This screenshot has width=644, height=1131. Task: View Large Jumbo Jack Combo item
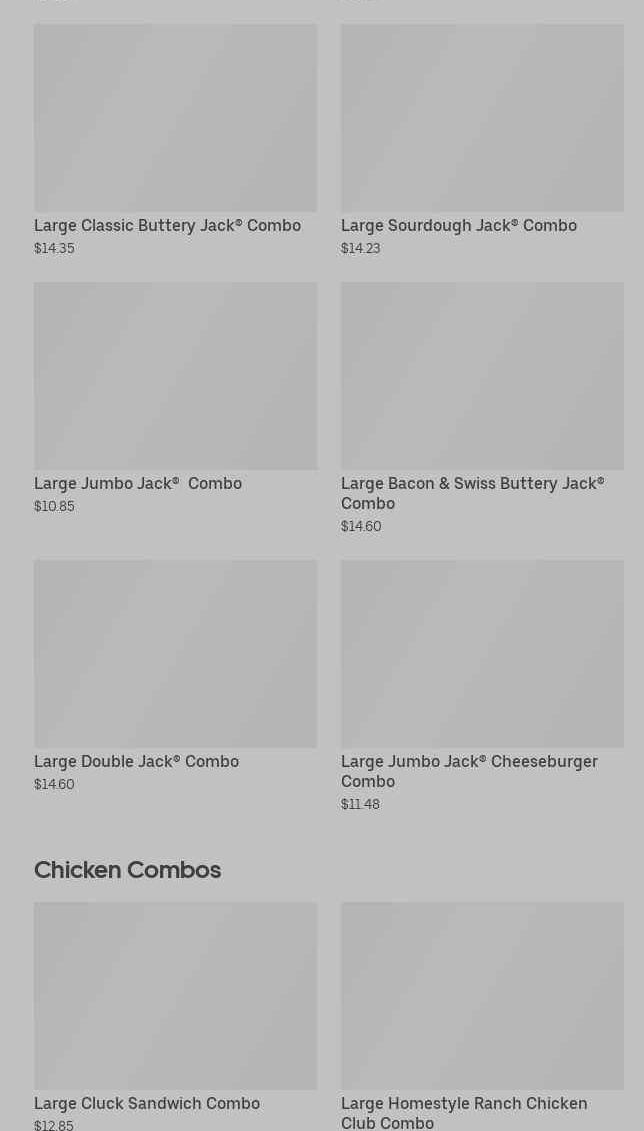click(175, 398)
